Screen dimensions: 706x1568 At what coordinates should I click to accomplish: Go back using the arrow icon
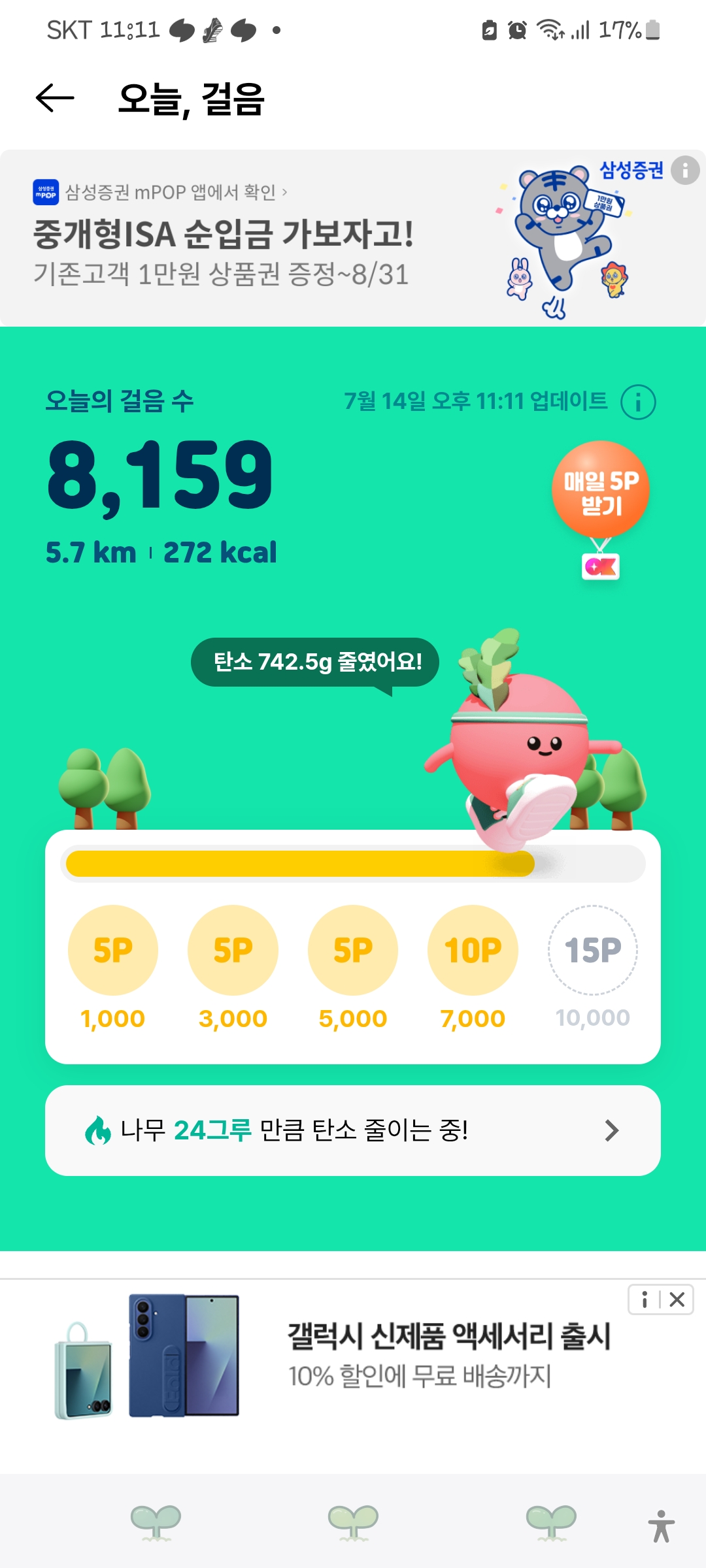point(55,99)
